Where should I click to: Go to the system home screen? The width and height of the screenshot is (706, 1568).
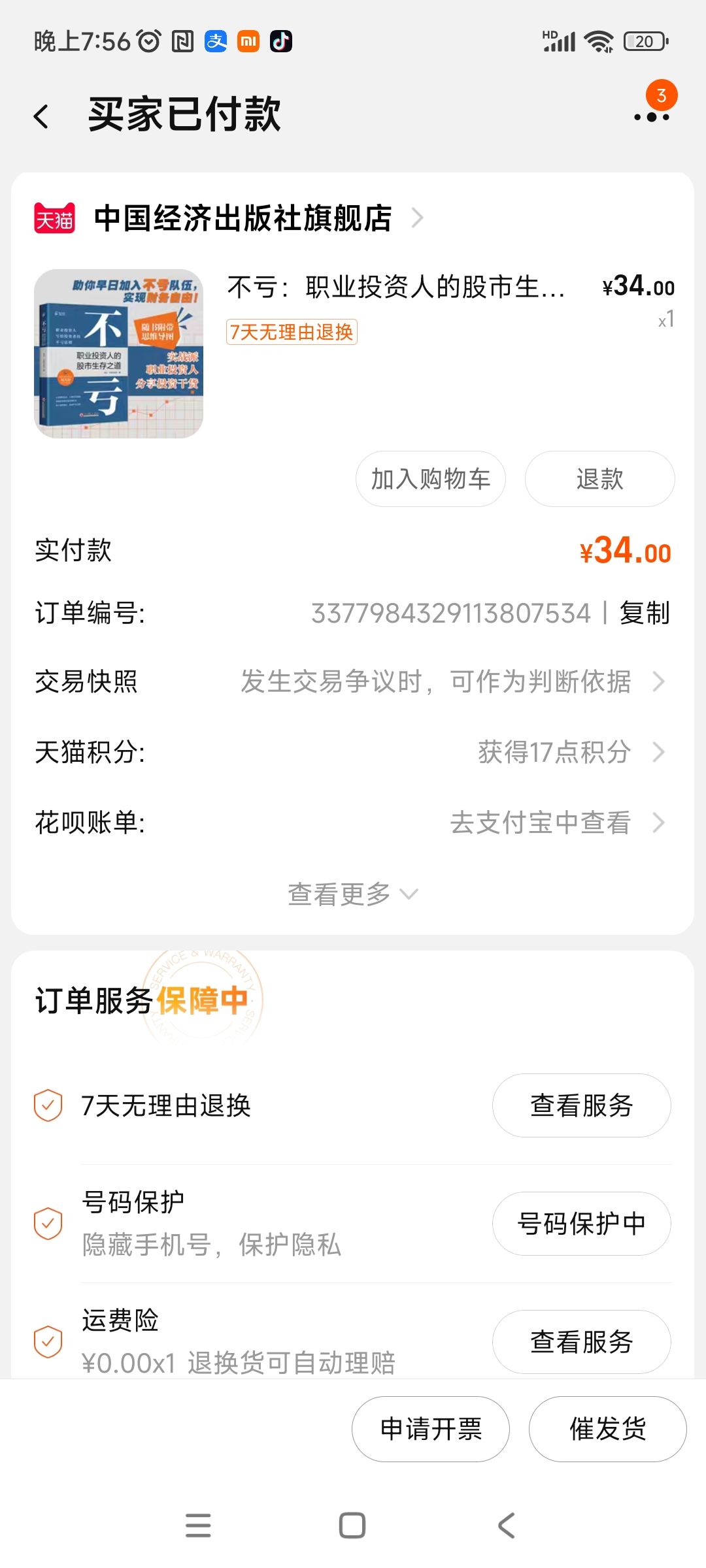tap(352, 1526)
